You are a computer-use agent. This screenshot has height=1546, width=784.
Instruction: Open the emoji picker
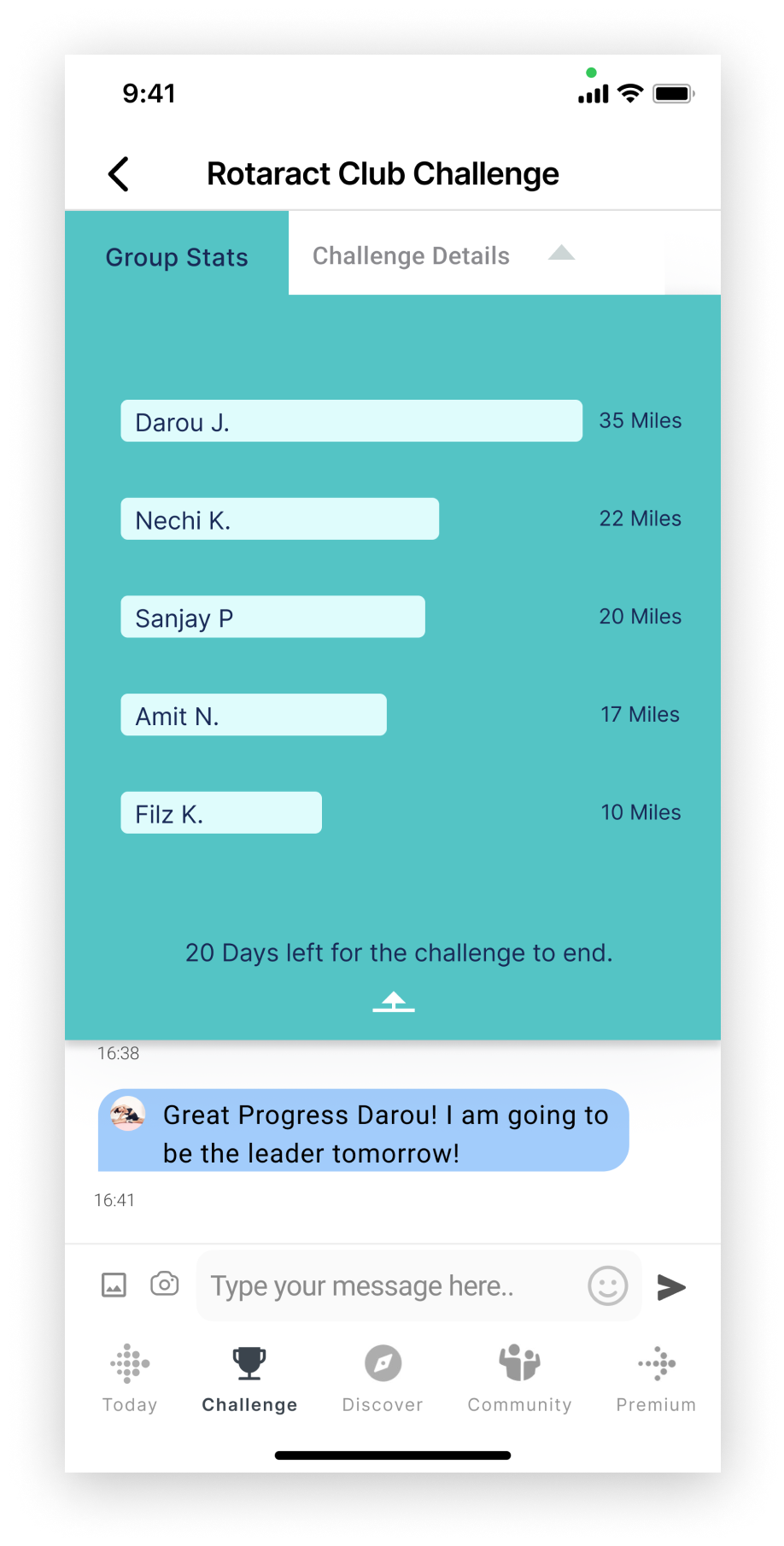click(x=608, y=1285)
